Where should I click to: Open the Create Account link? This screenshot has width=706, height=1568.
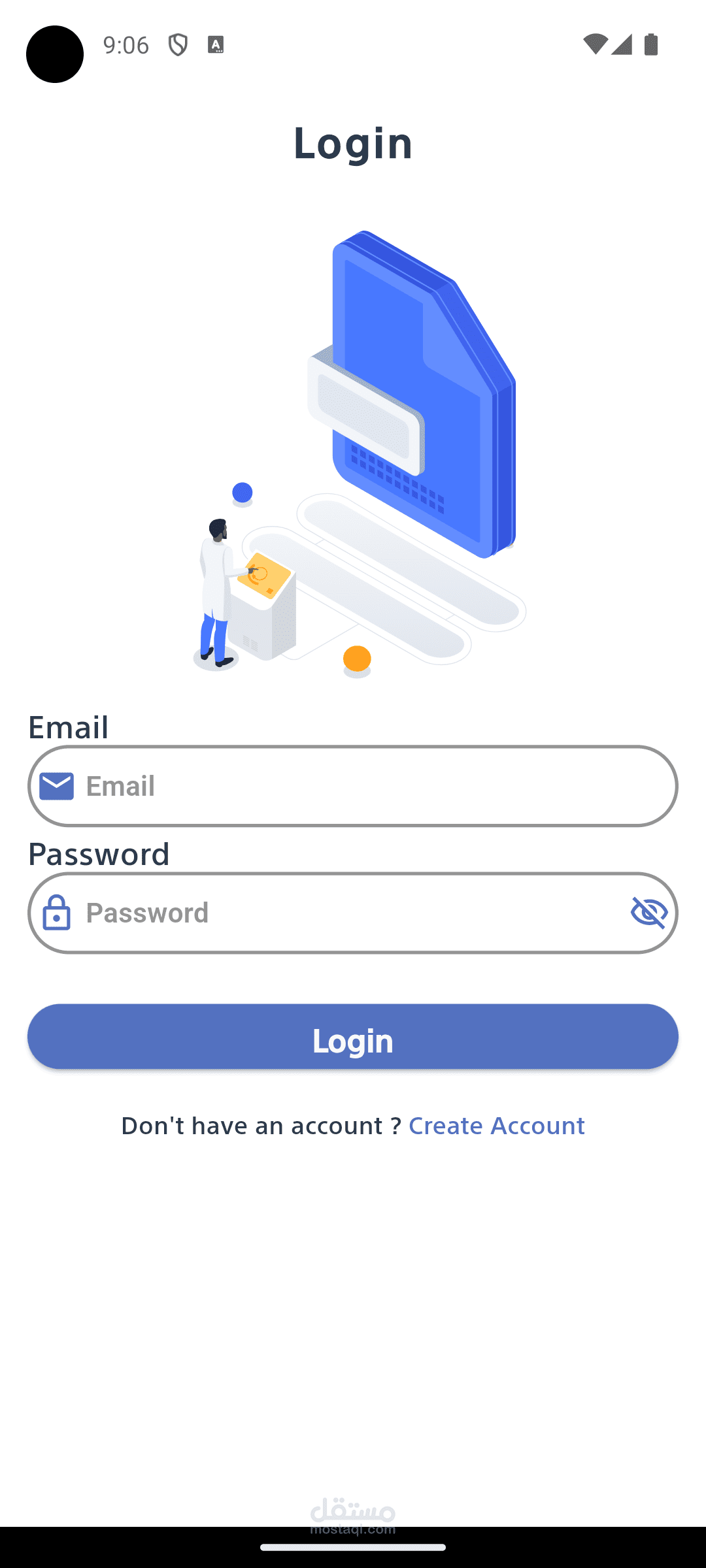click(497, 1126)
